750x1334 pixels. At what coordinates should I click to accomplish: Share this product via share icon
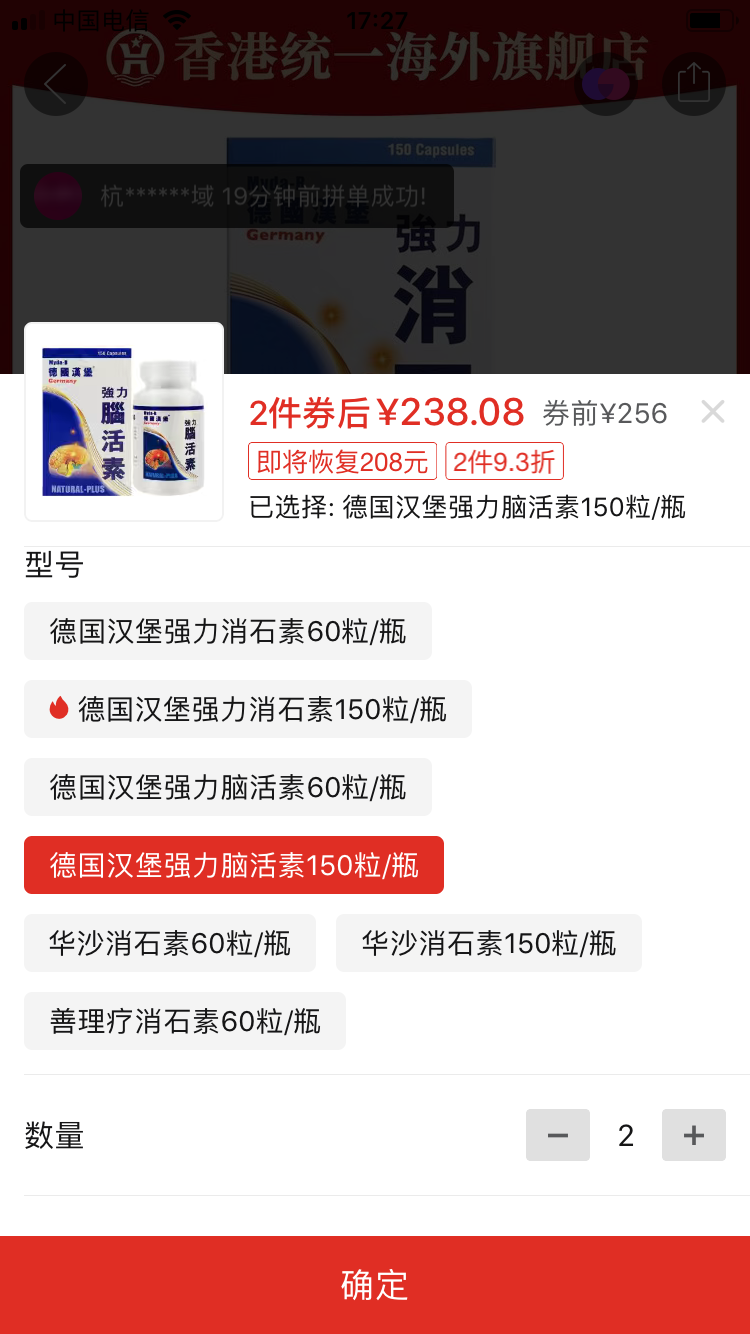click(693, 84)
